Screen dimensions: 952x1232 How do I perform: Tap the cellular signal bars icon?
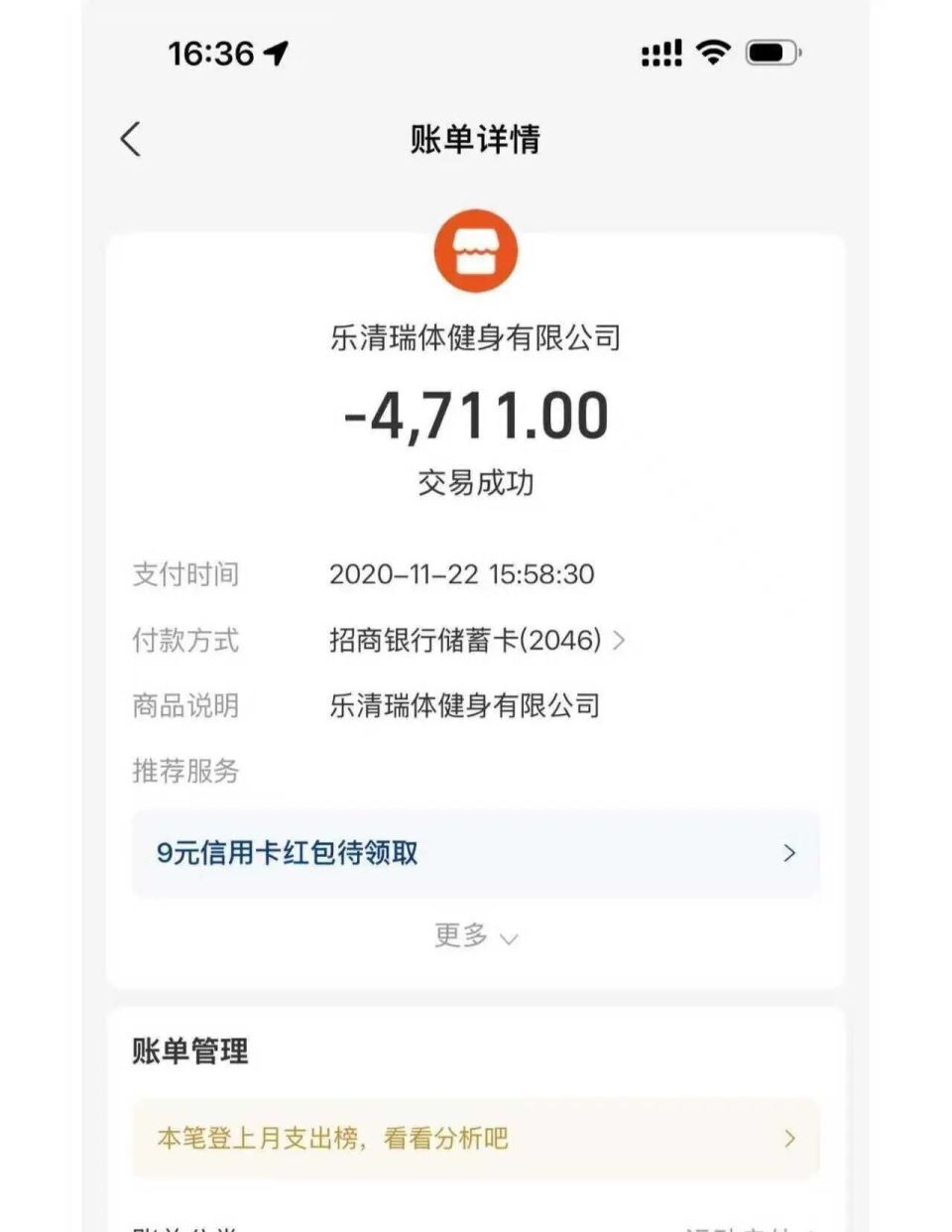point(662,51)
